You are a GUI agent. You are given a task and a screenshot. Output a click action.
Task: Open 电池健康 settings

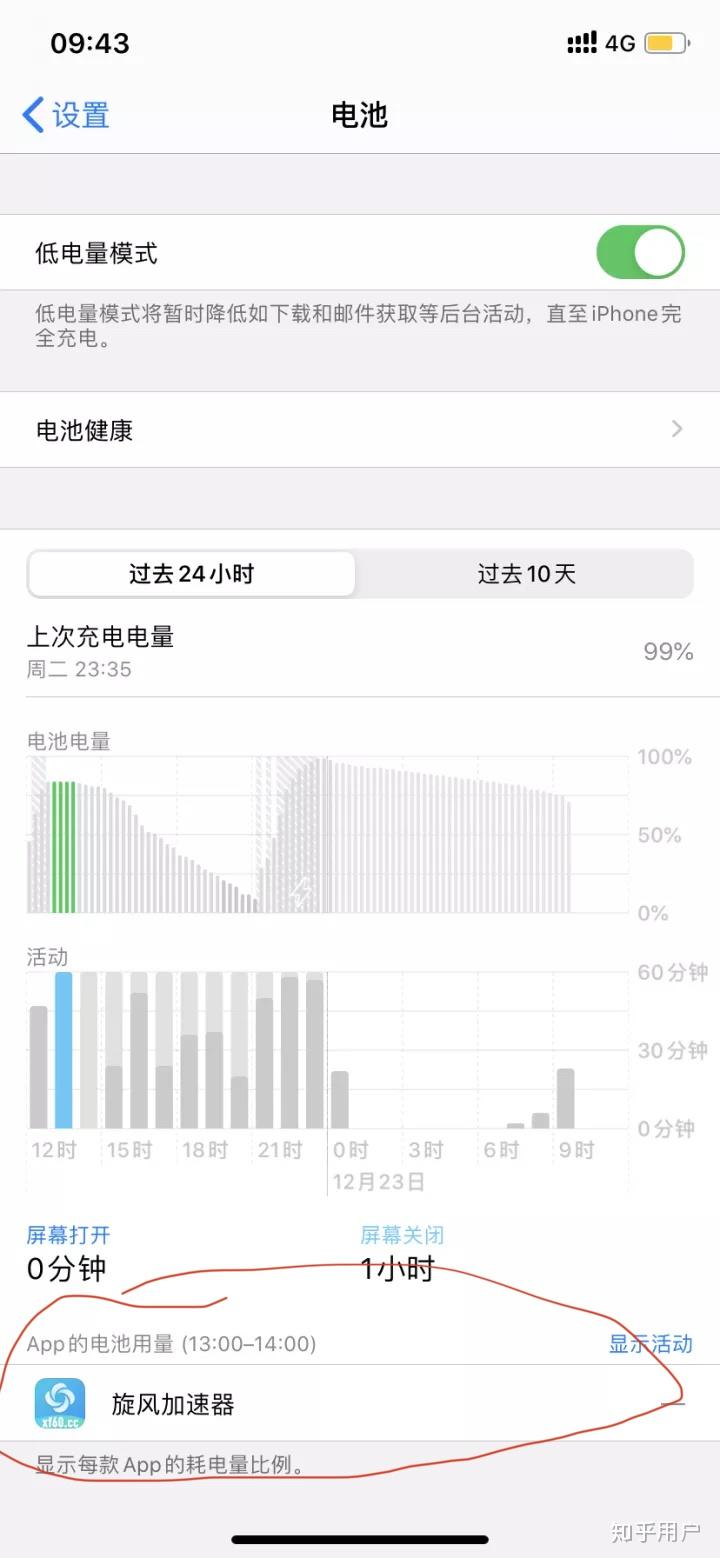(x=360, y=430)
